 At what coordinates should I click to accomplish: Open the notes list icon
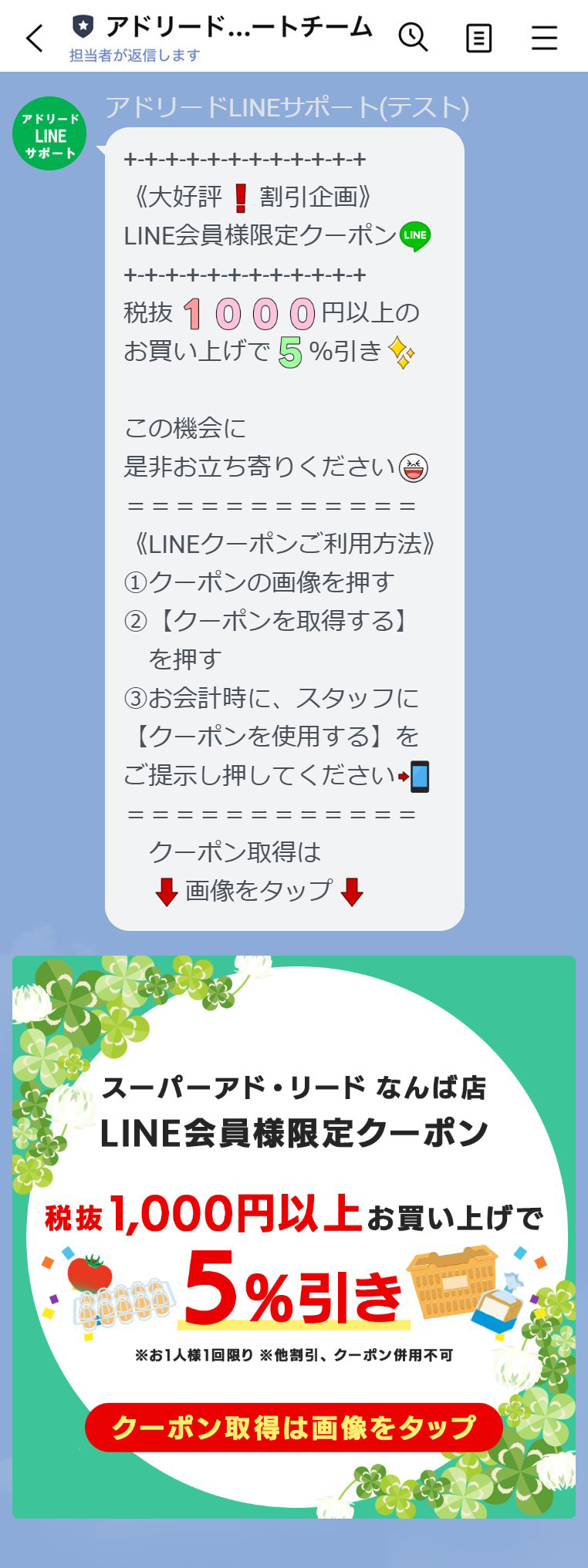tap(478, 37)
